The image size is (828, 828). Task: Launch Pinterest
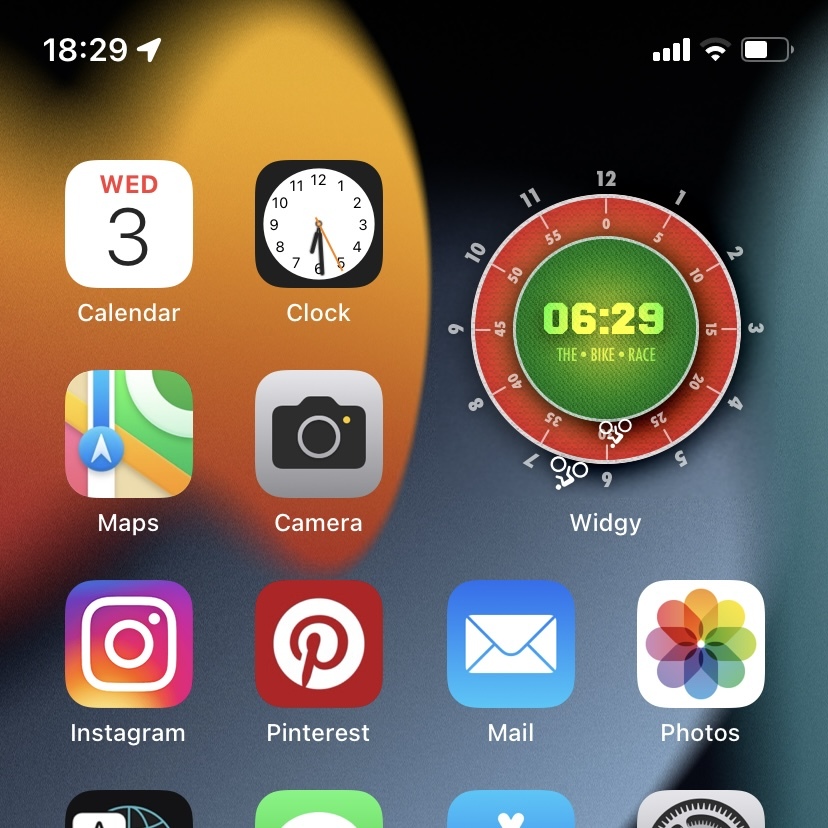click(x=318, y=644)
